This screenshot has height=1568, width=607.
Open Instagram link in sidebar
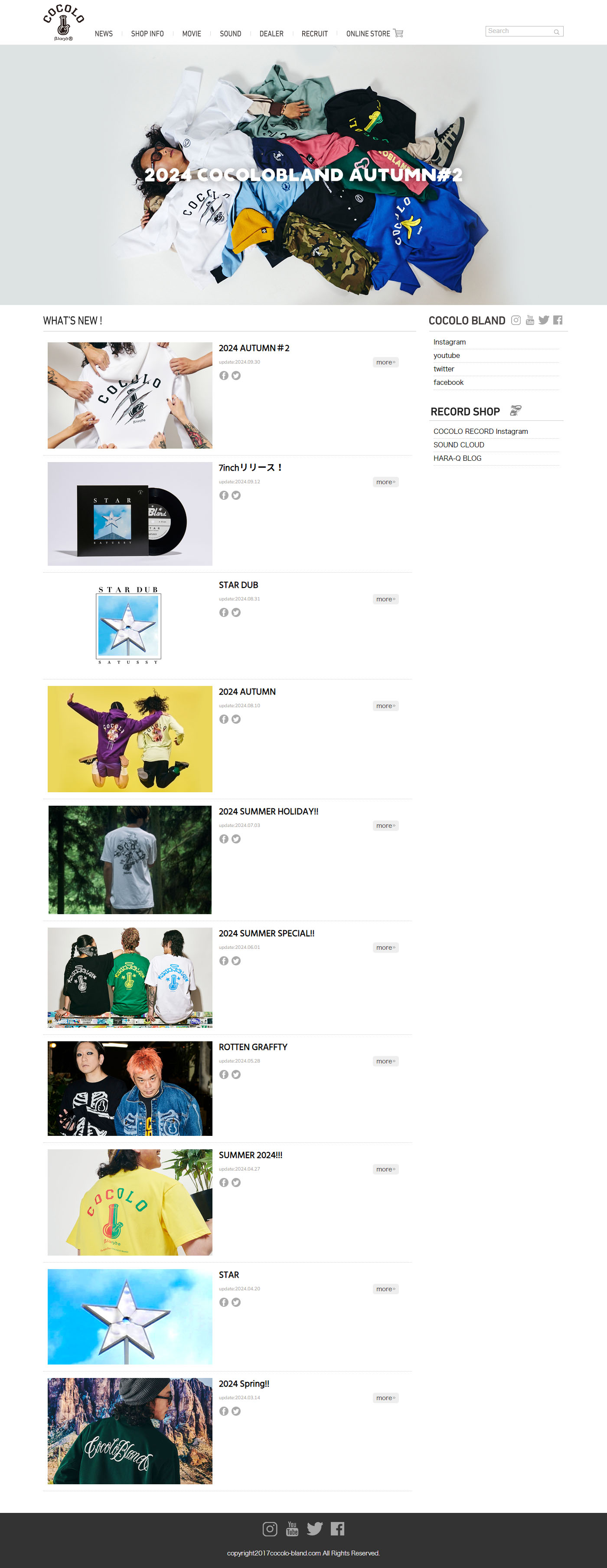click(450, 342)
